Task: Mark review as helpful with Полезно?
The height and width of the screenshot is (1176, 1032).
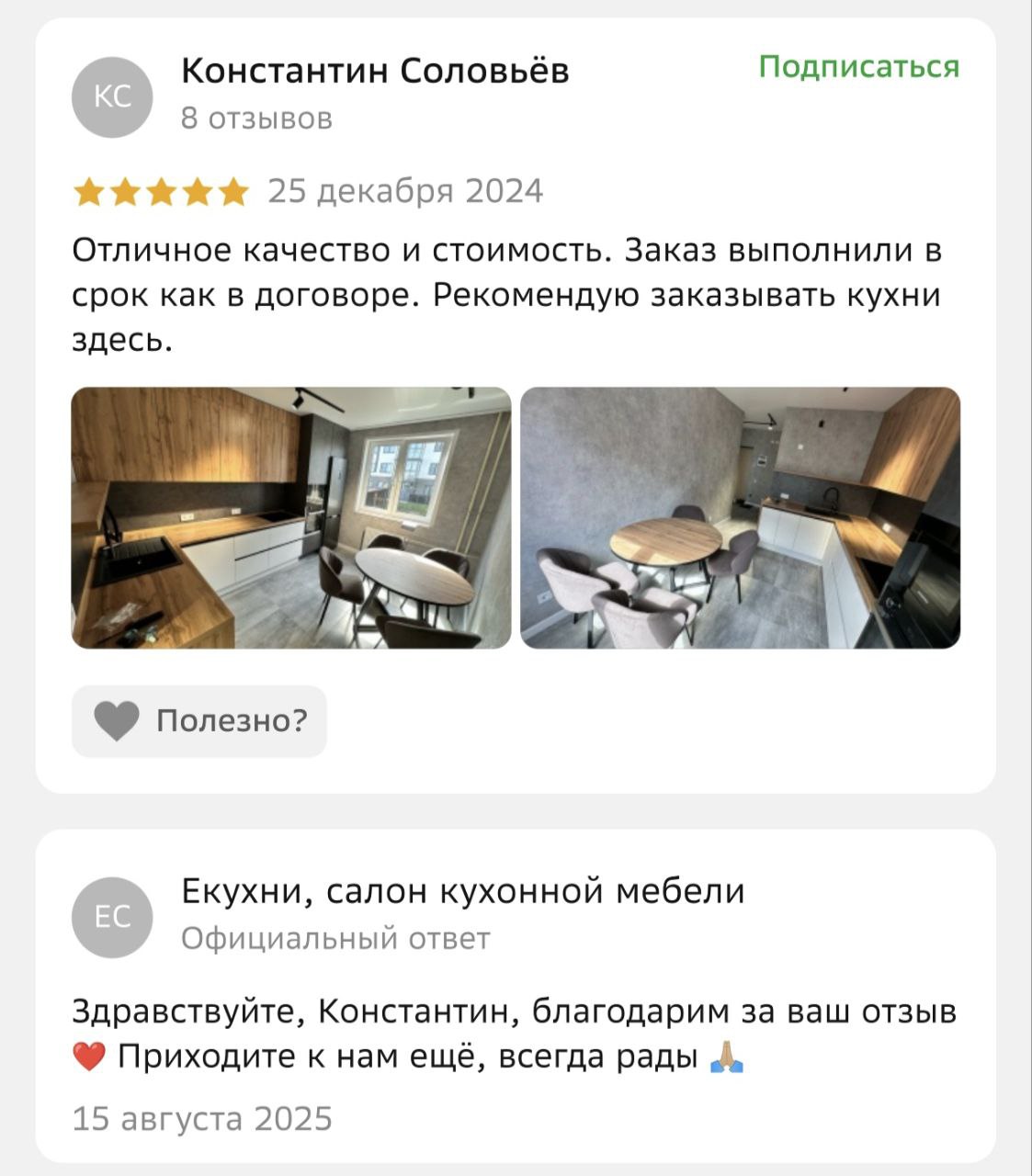Action: [199, 721]
